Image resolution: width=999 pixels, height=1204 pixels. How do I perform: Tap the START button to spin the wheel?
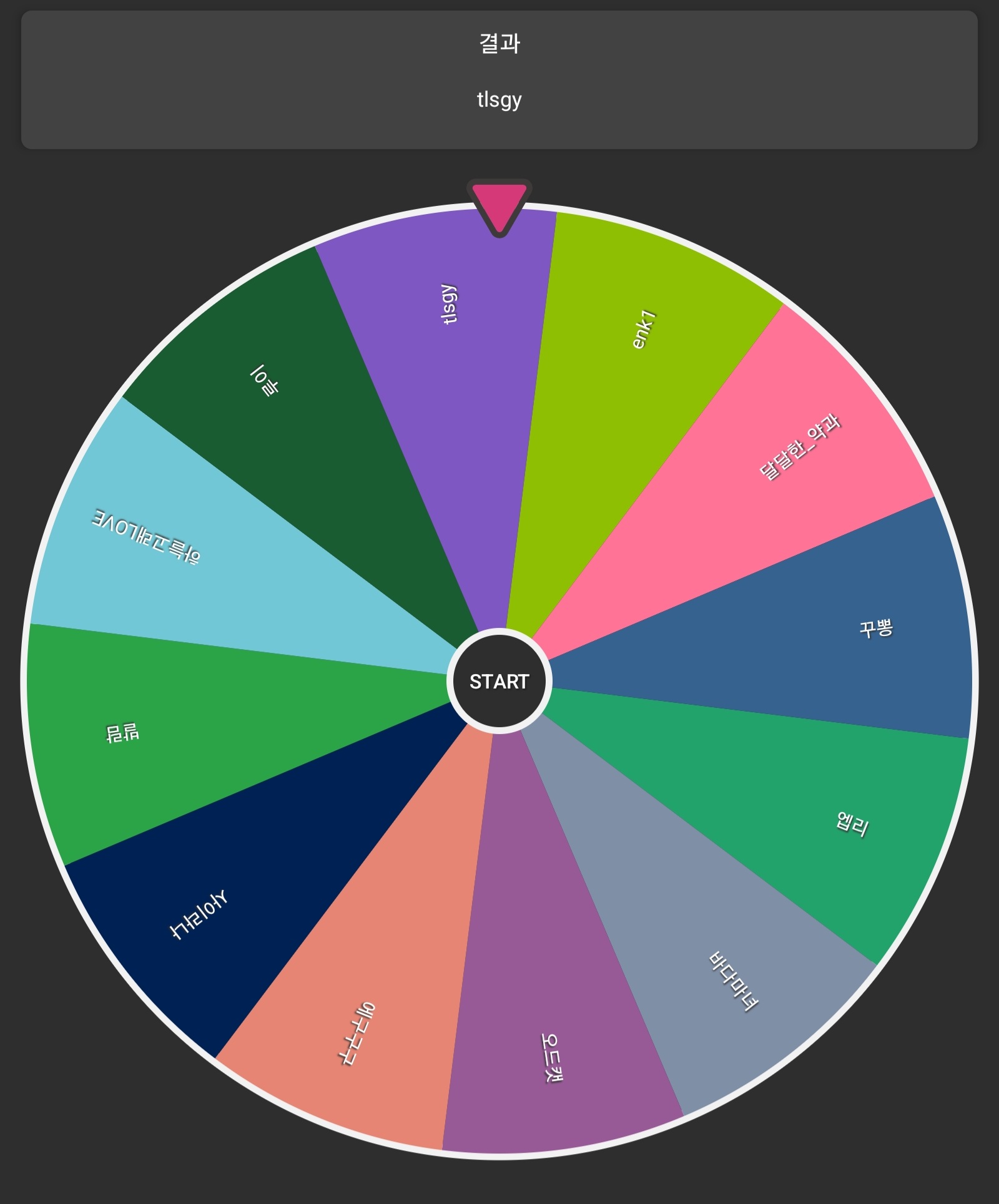coord(499,681)
